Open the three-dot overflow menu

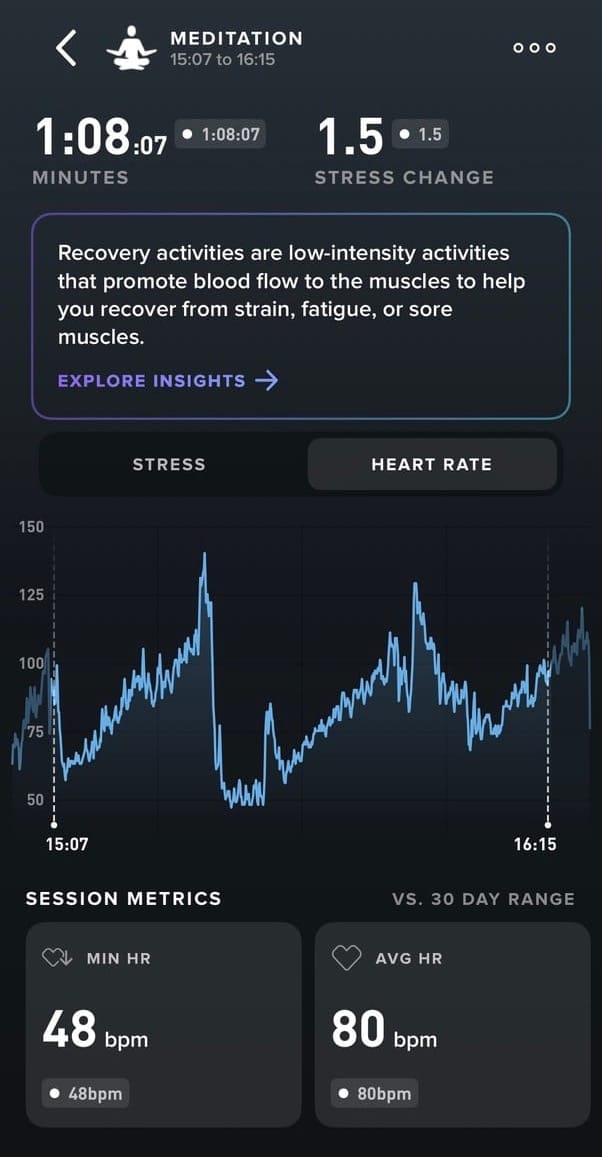click(534, 48)
